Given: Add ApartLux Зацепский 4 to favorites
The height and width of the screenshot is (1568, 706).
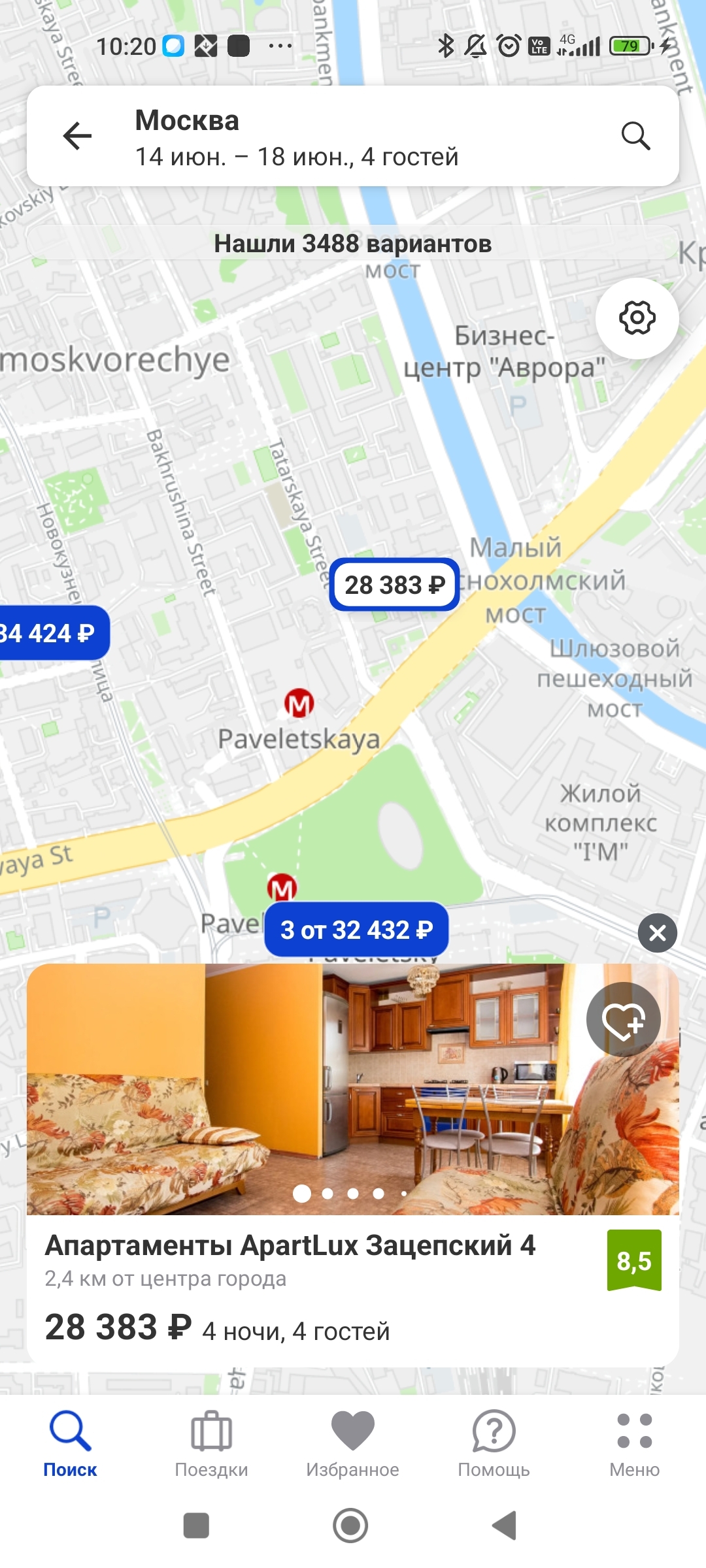Looking at the screenshot, I should [624, 1019].
